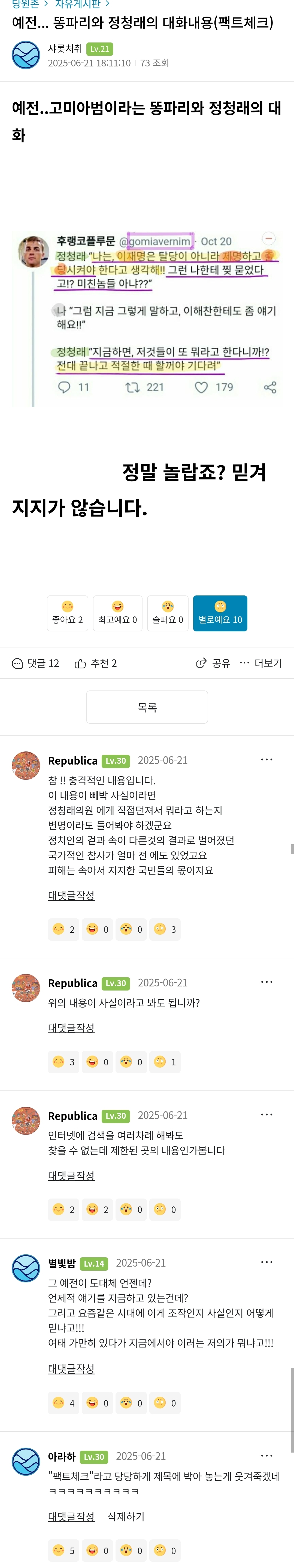View 샤룻처취's author profile avatar
Screen dimensions: 294x1568
(26, 55)
